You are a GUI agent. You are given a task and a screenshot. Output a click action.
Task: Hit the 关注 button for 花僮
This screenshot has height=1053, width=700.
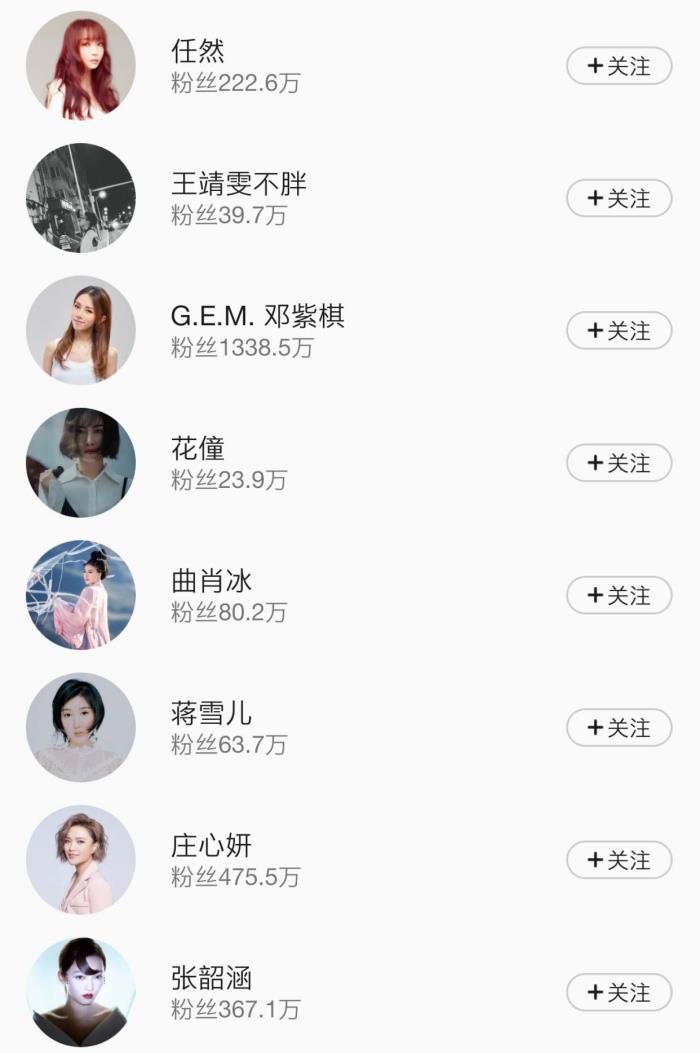619,464
